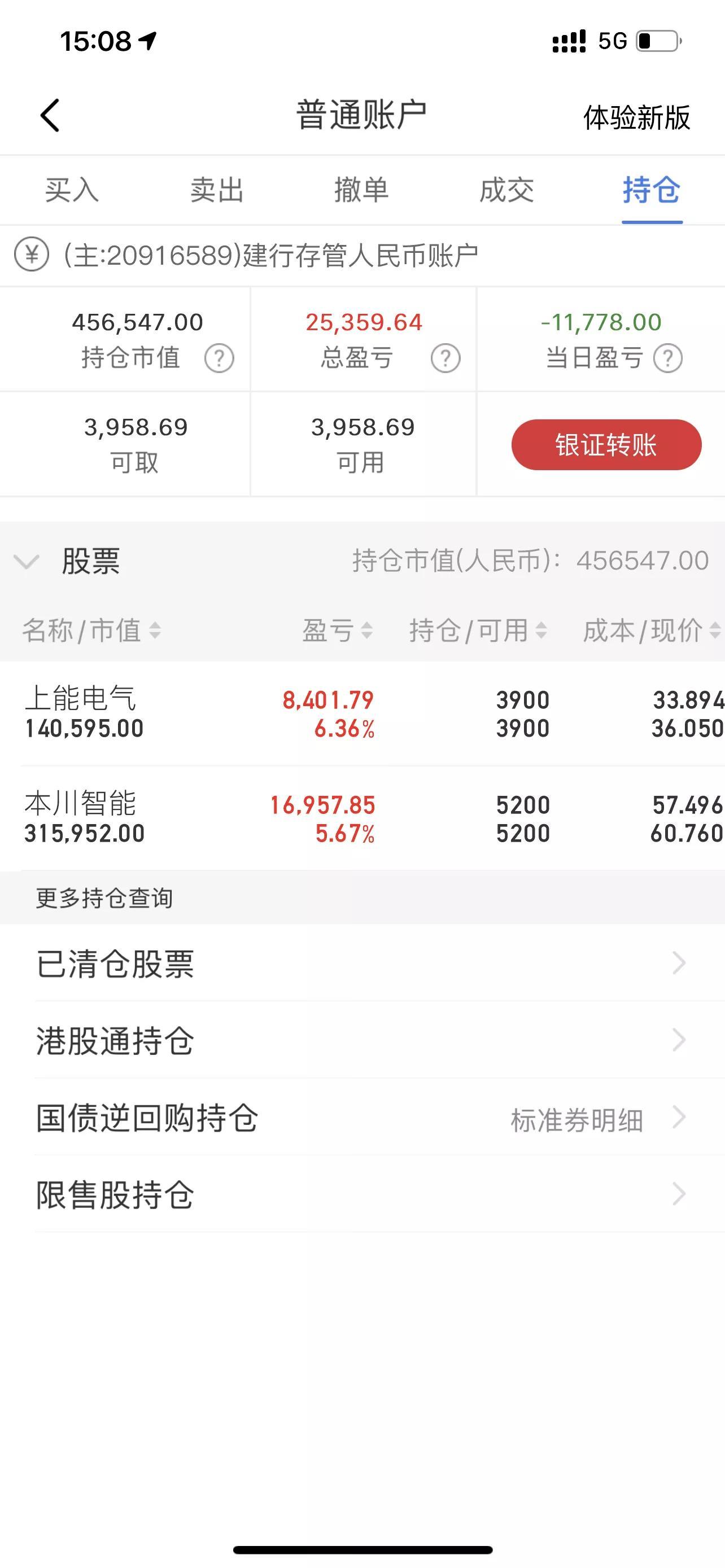Open 标准券明细 link
This screenshot has height=1568, width=725.
(x=576, y=1120)
